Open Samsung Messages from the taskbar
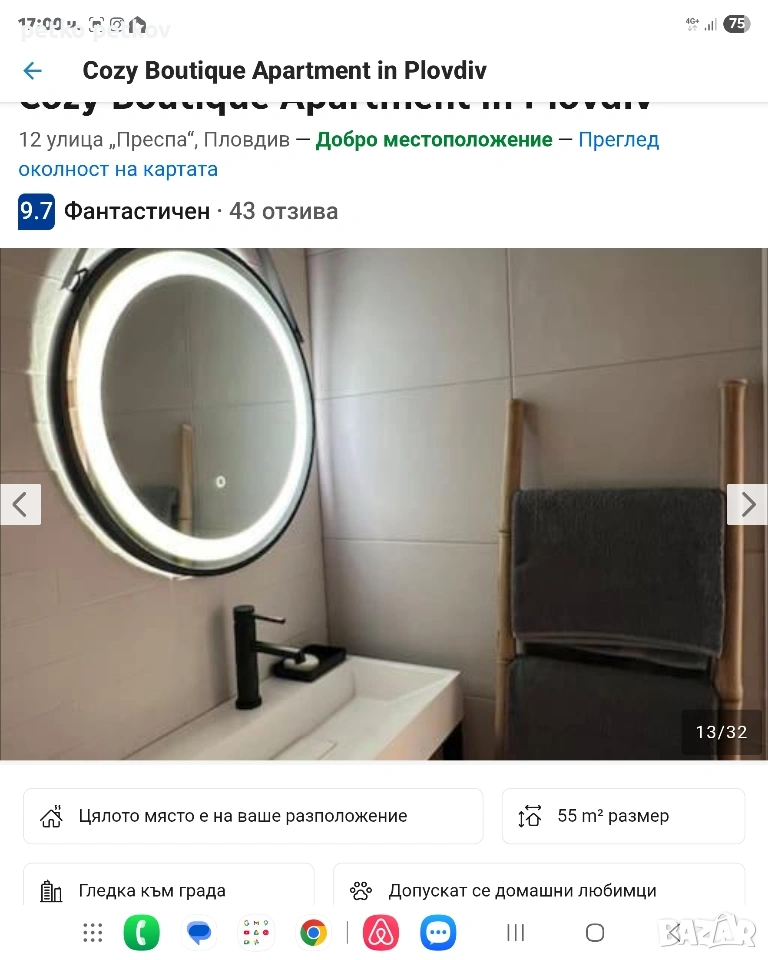The width and height of the screenshot is (768, 960). tap(438, 933)
